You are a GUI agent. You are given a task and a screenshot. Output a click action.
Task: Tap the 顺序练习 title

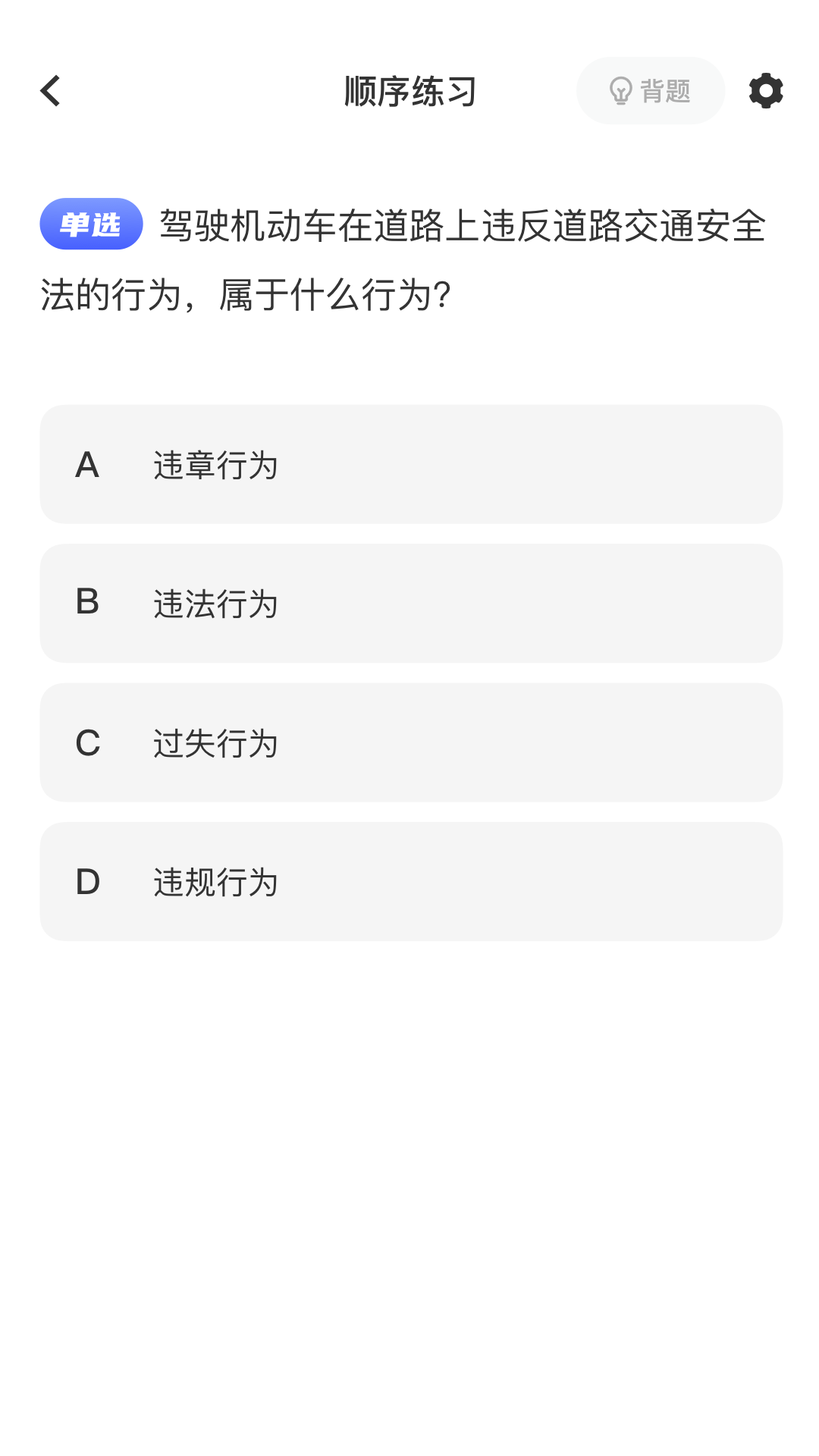tap(409, 89)
